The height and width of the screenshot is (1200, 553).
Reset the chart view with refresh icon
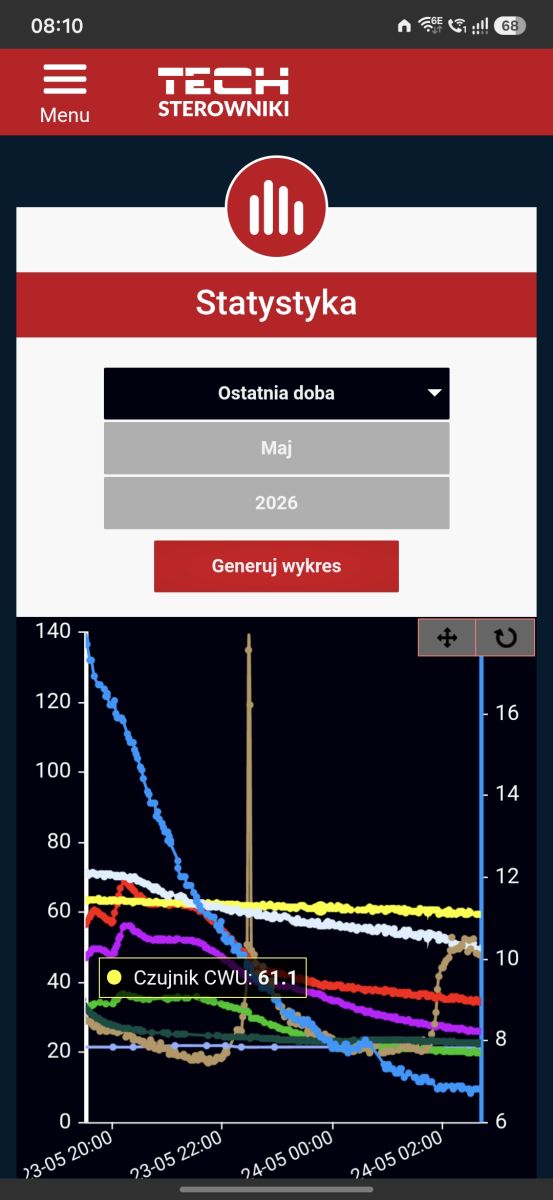point(505,637)
